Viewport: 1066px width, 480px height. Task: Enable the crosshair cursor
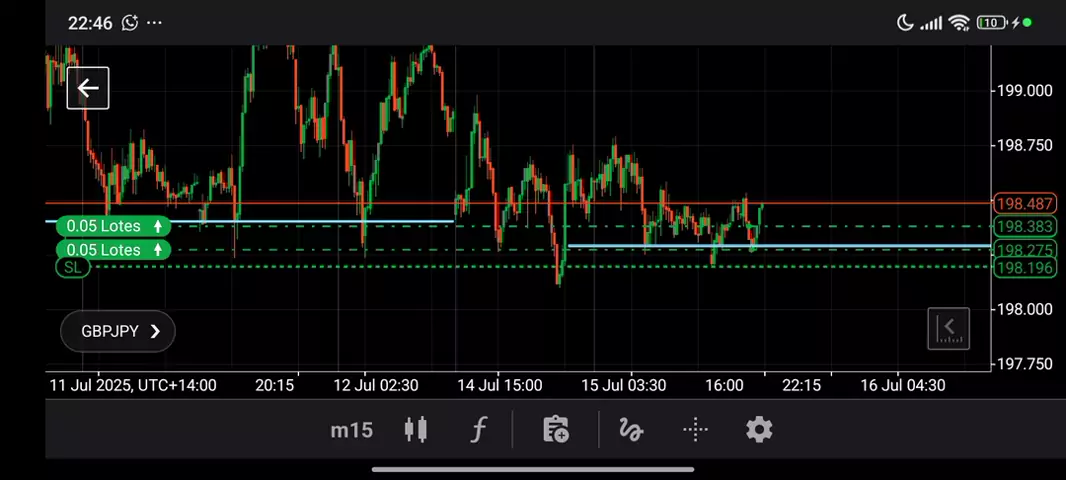pos(695,430)
